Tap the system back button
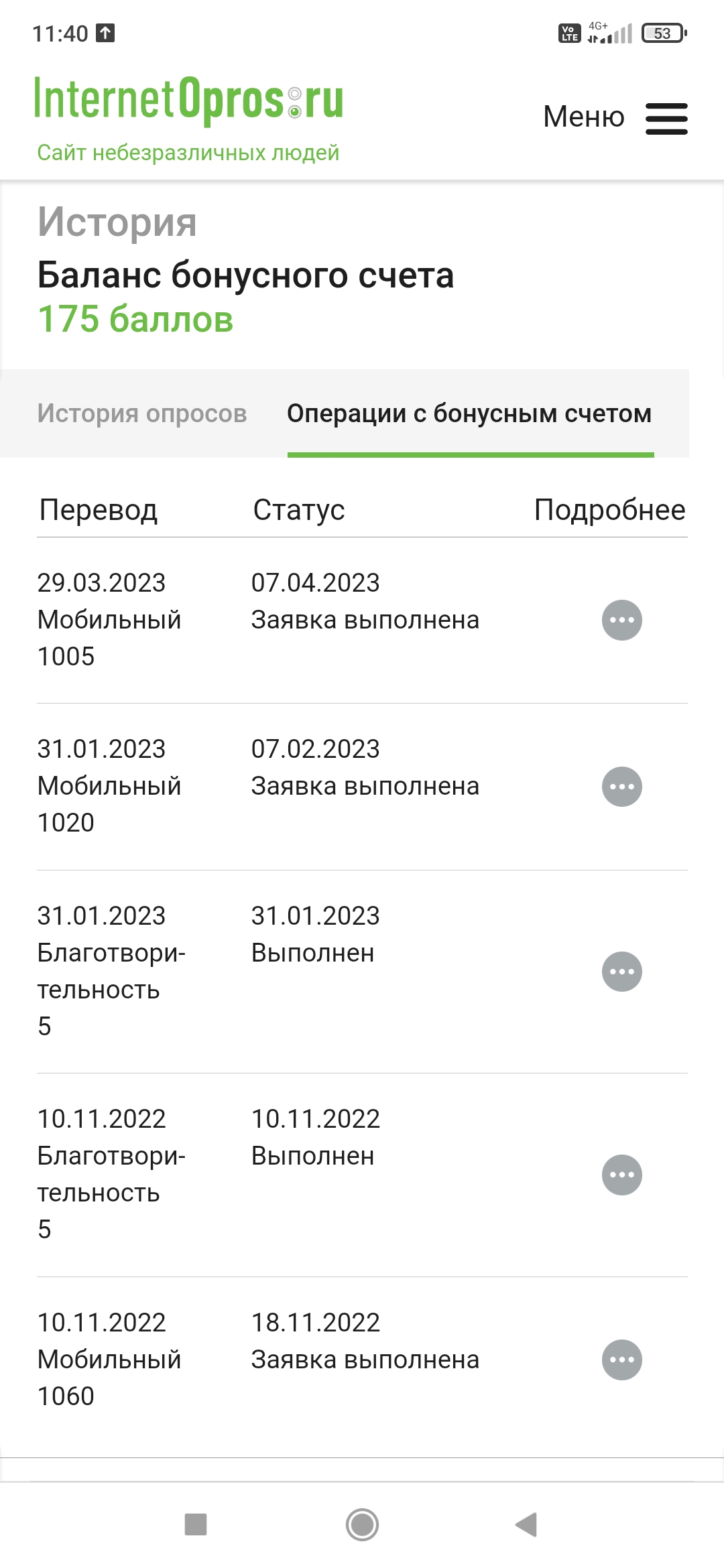 click(526, 1524)
